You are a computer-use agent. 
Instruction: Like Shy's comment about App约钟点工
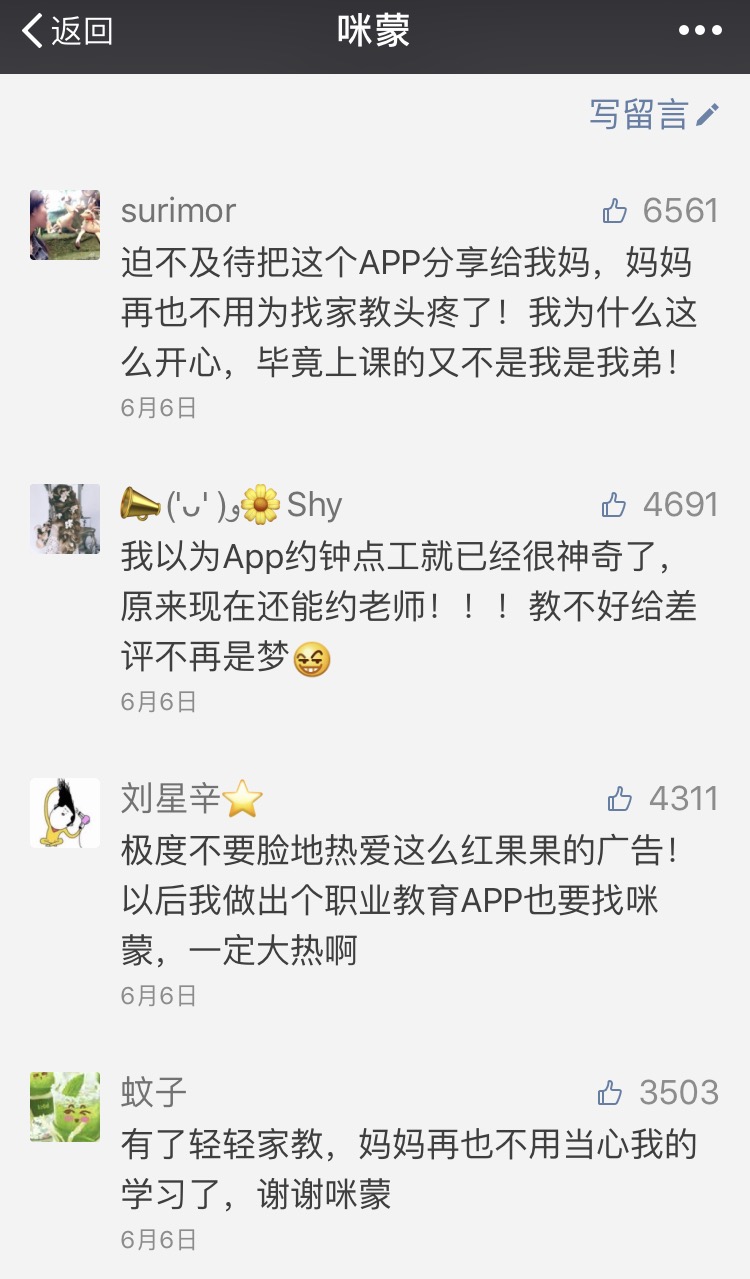[x=614, y=505]
